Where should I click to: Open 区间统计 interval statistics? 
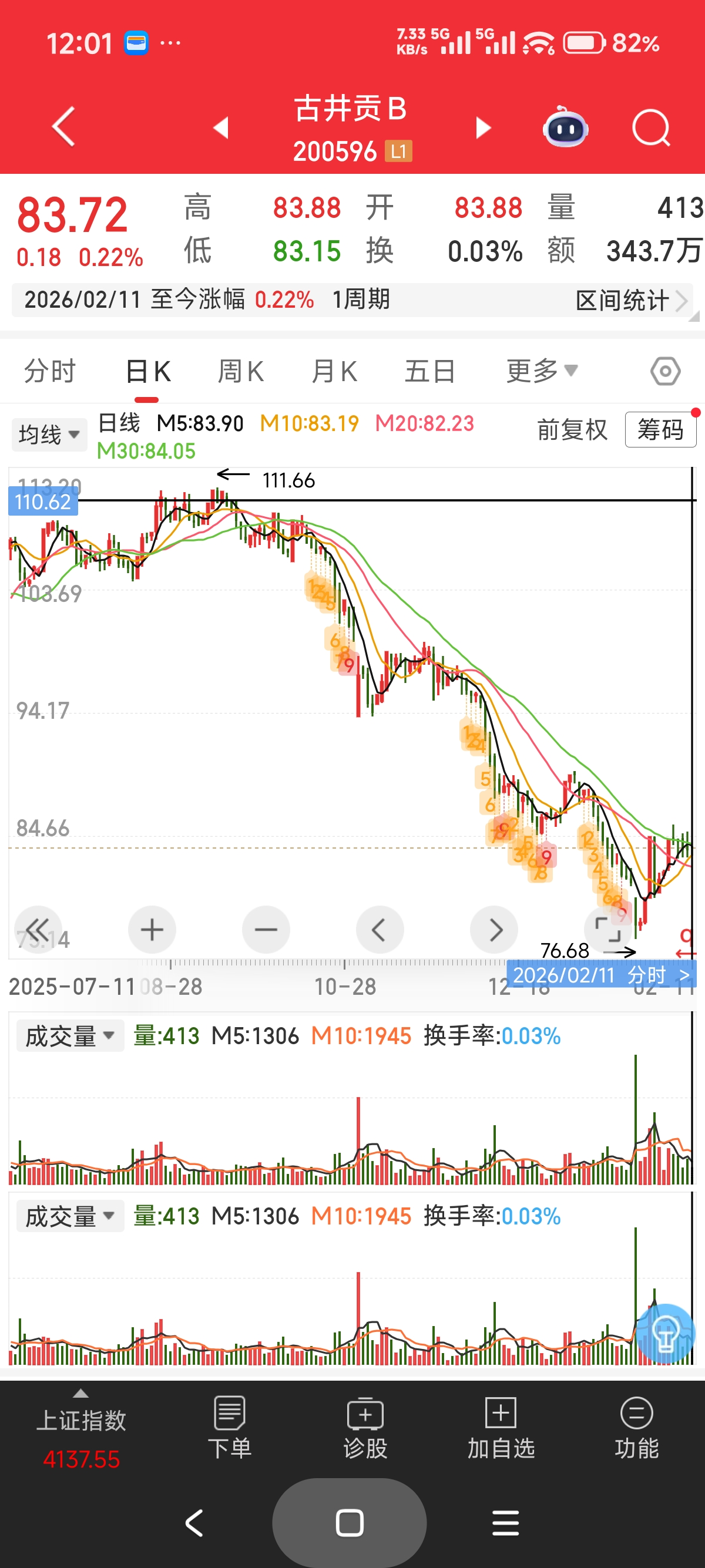630,301
